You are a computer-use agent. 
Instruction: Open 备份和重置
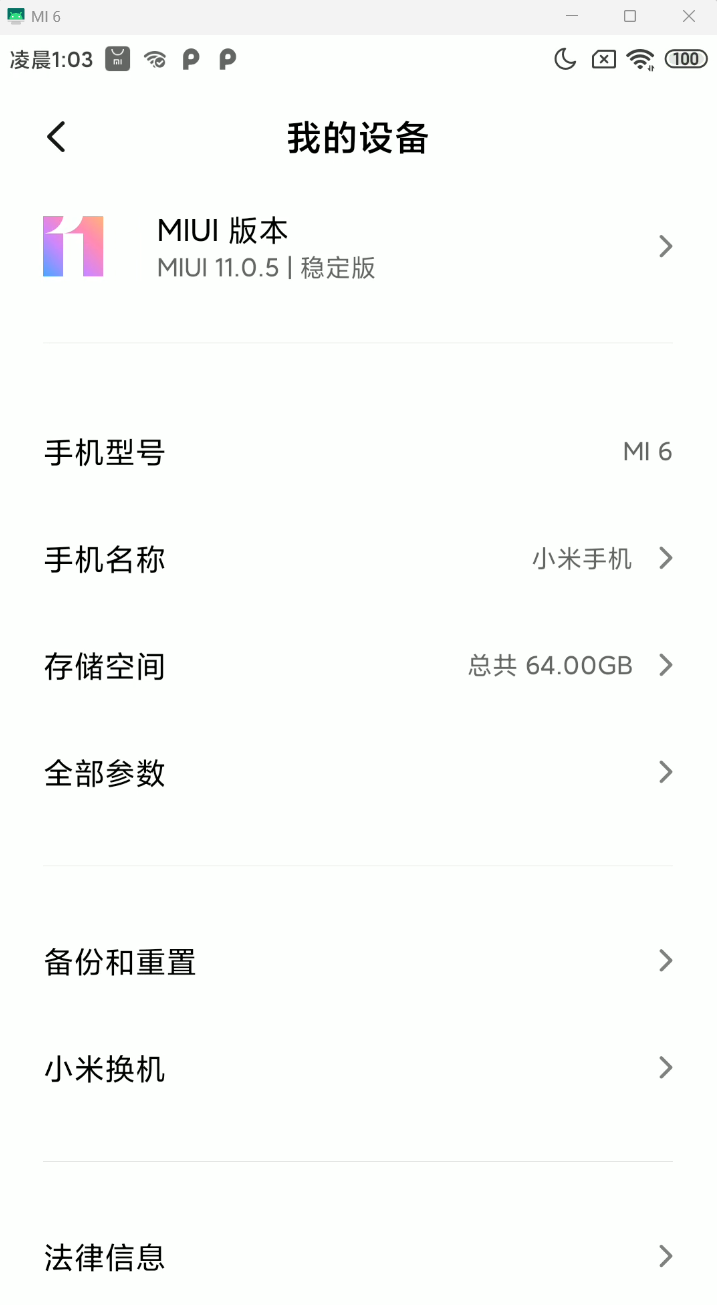[357, 962]
